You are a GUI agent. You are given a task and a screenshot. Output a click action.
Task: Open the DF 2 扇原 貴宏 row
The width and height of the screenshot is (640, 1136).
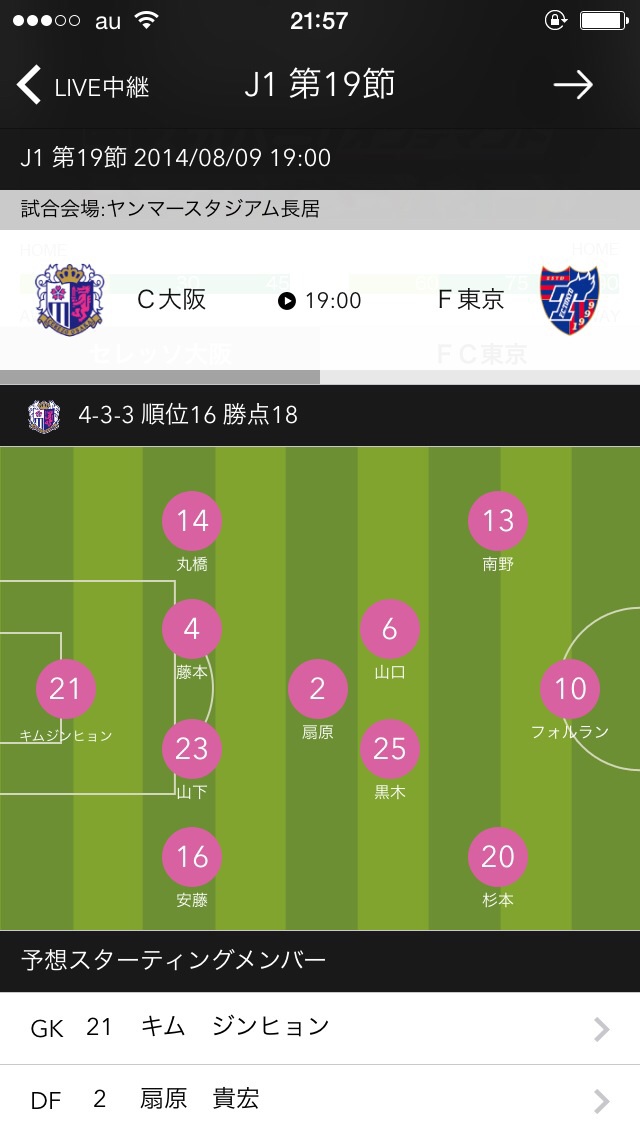click(320, 1100)
